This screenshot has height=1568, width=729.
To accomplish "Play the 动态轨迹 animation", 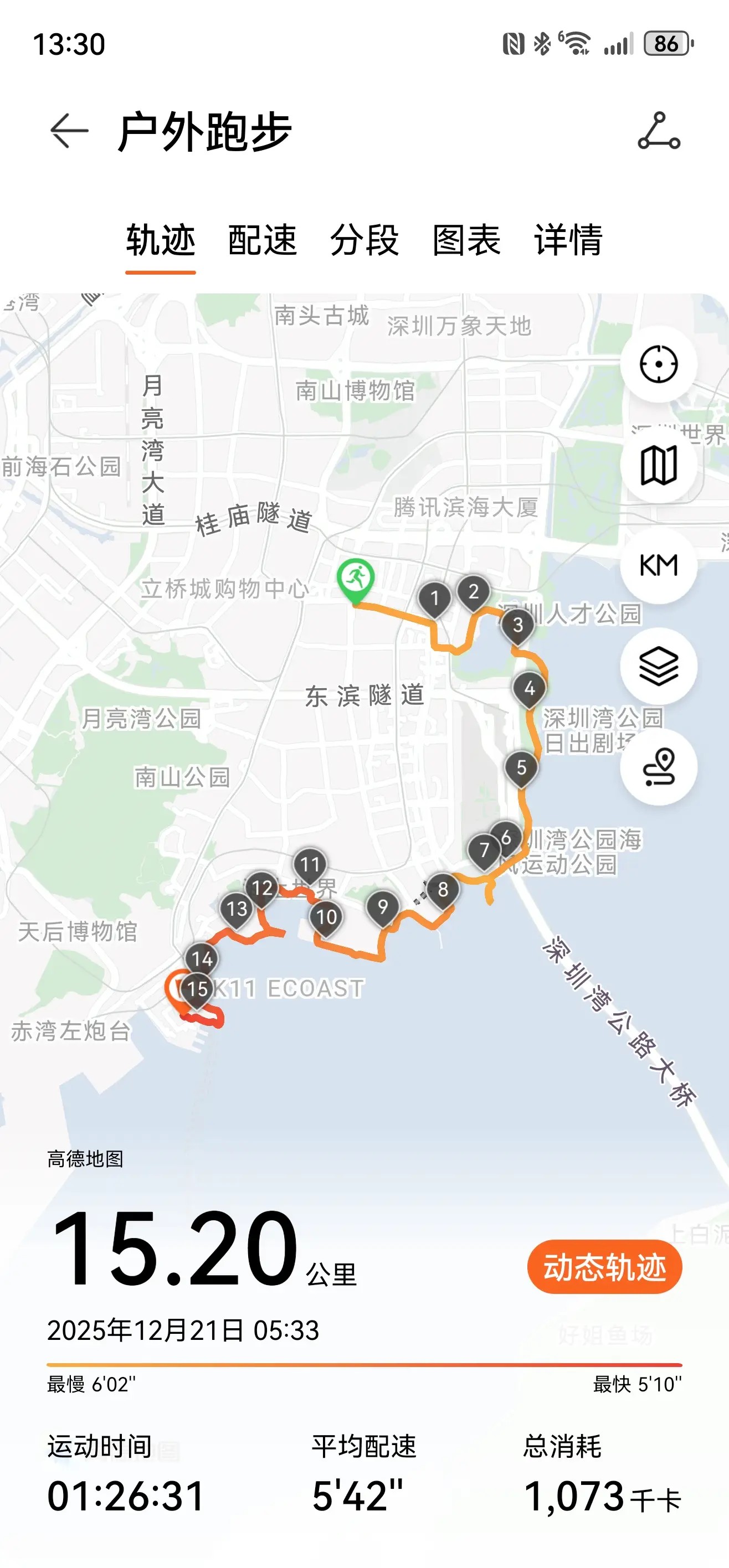I will [x=604, y=1267].
